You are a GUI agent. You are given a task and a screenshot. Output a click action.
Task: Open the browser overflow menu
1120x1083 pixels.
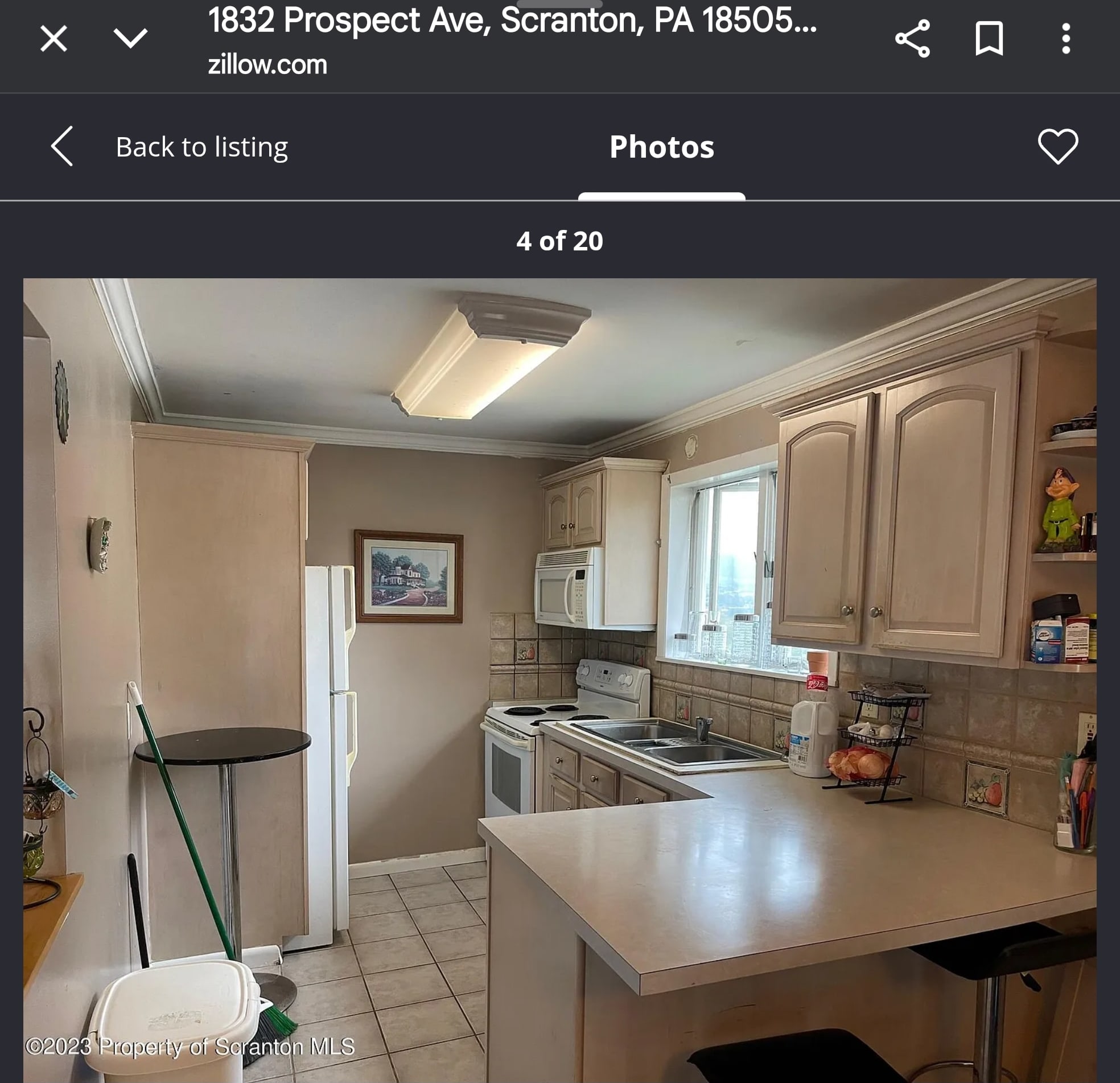point(1066,38)
